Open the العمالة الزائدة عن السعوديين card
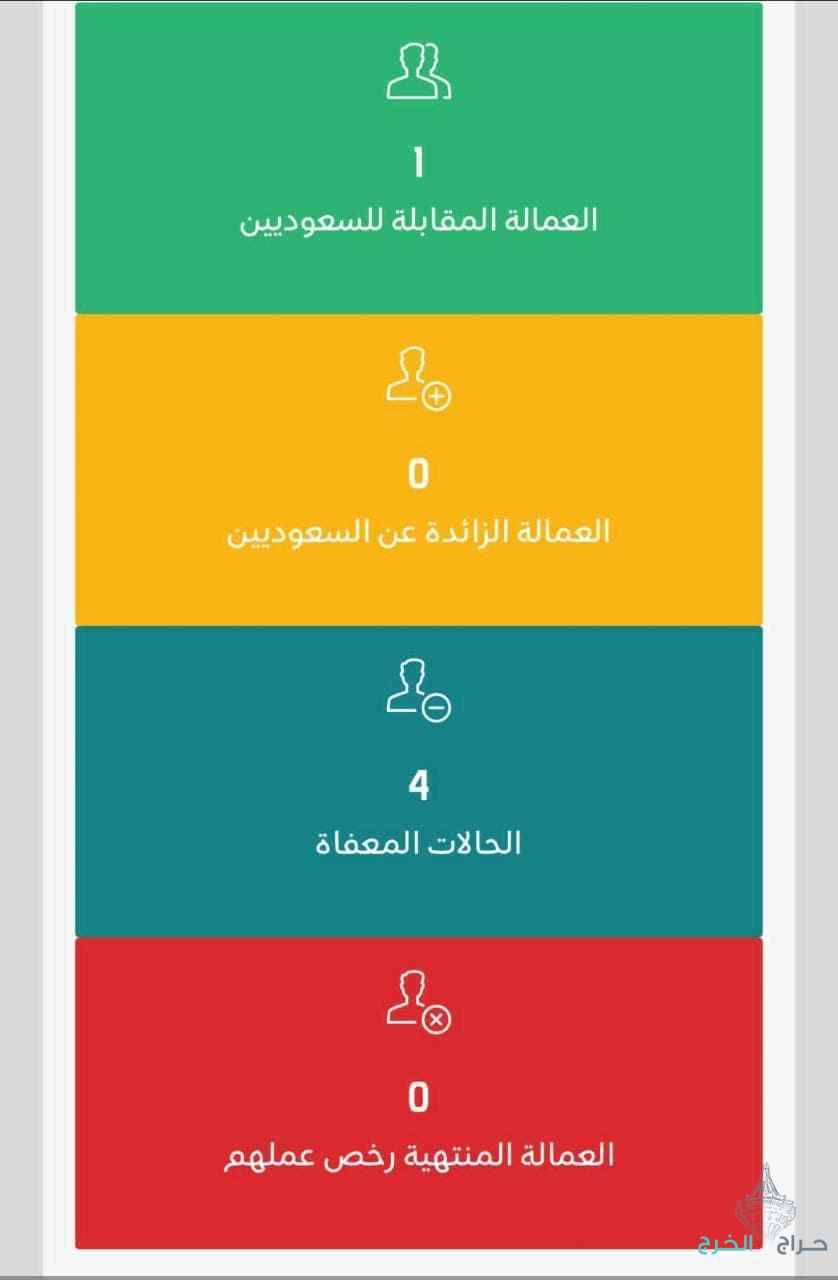 point(418,530)
